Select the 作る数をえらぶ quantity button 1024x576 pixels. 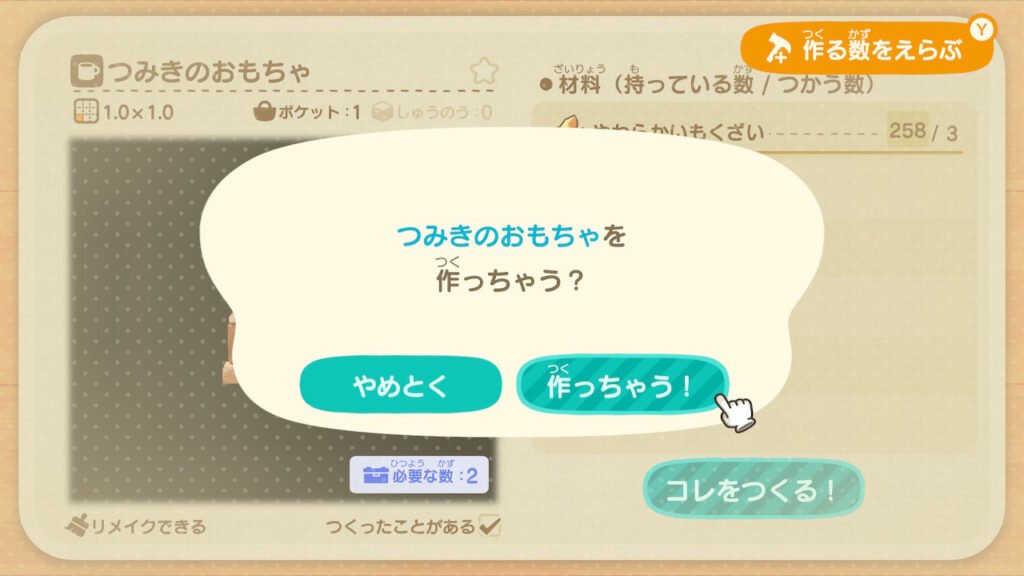click(x=867, y=48)
